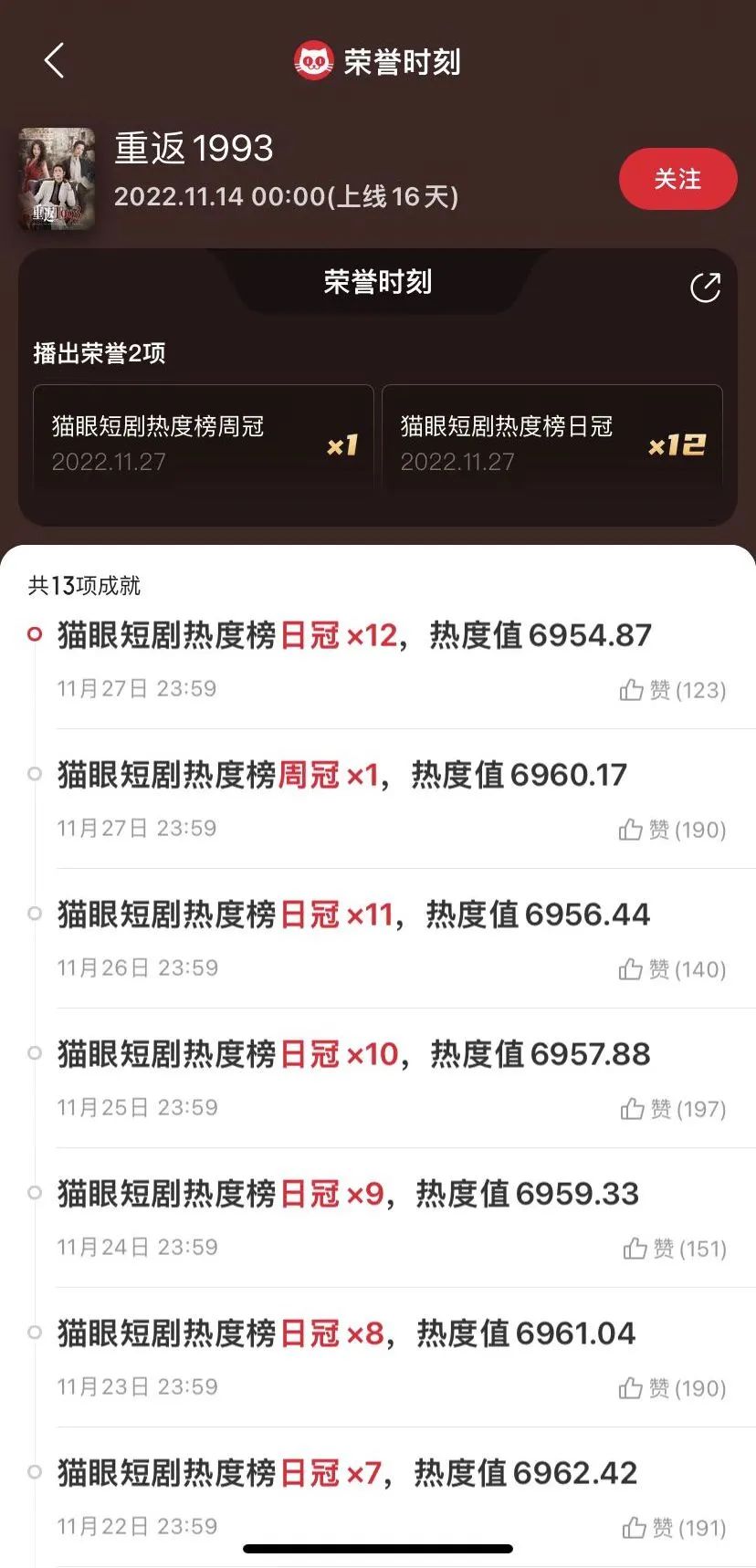Tap the 关注 follow button

pyautogui.click(x=678, y=179)
